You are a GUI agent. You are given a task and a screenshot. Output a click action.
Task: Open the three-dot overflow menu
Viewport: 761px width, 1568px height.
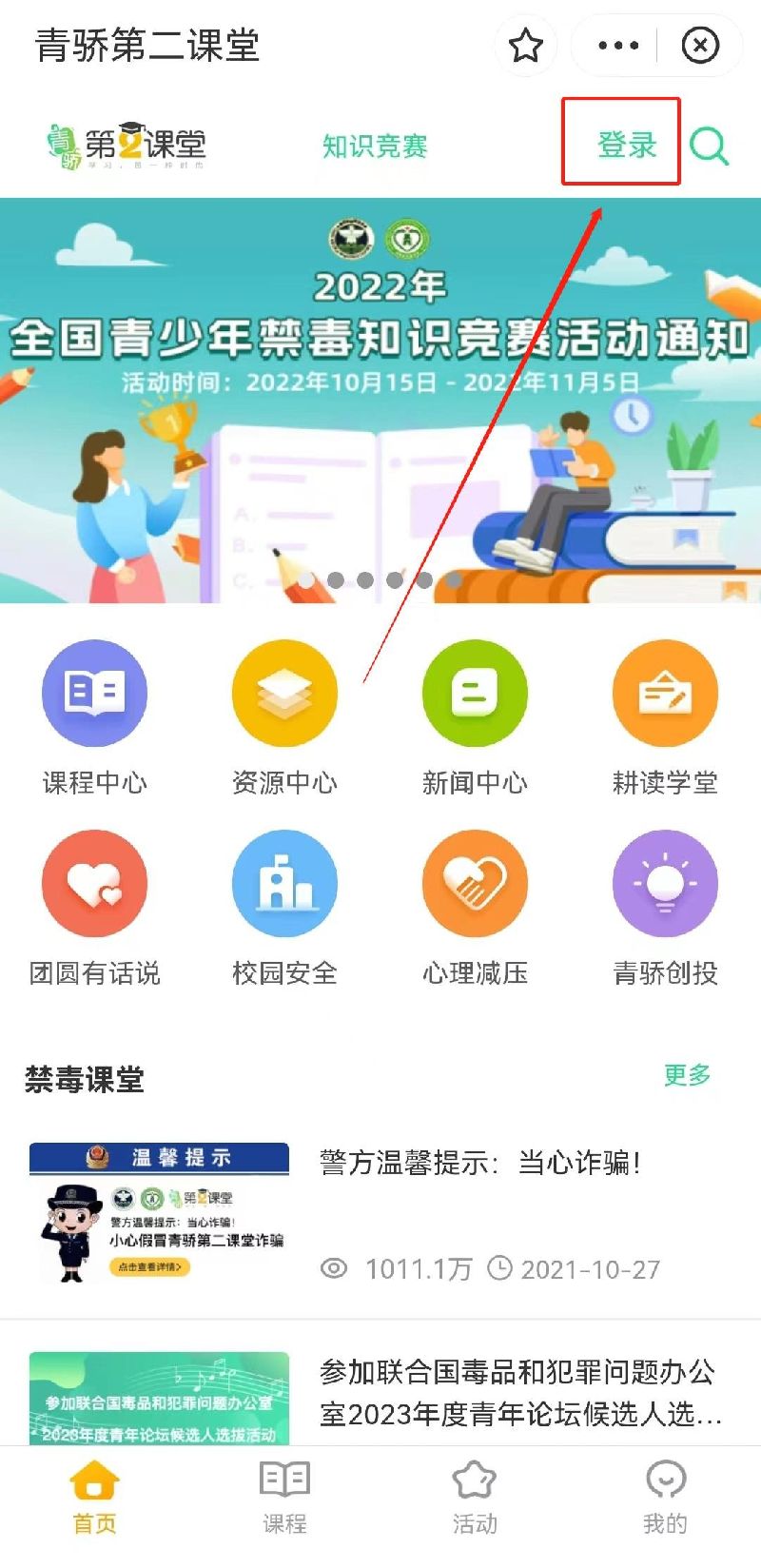(x=618, y=45)
